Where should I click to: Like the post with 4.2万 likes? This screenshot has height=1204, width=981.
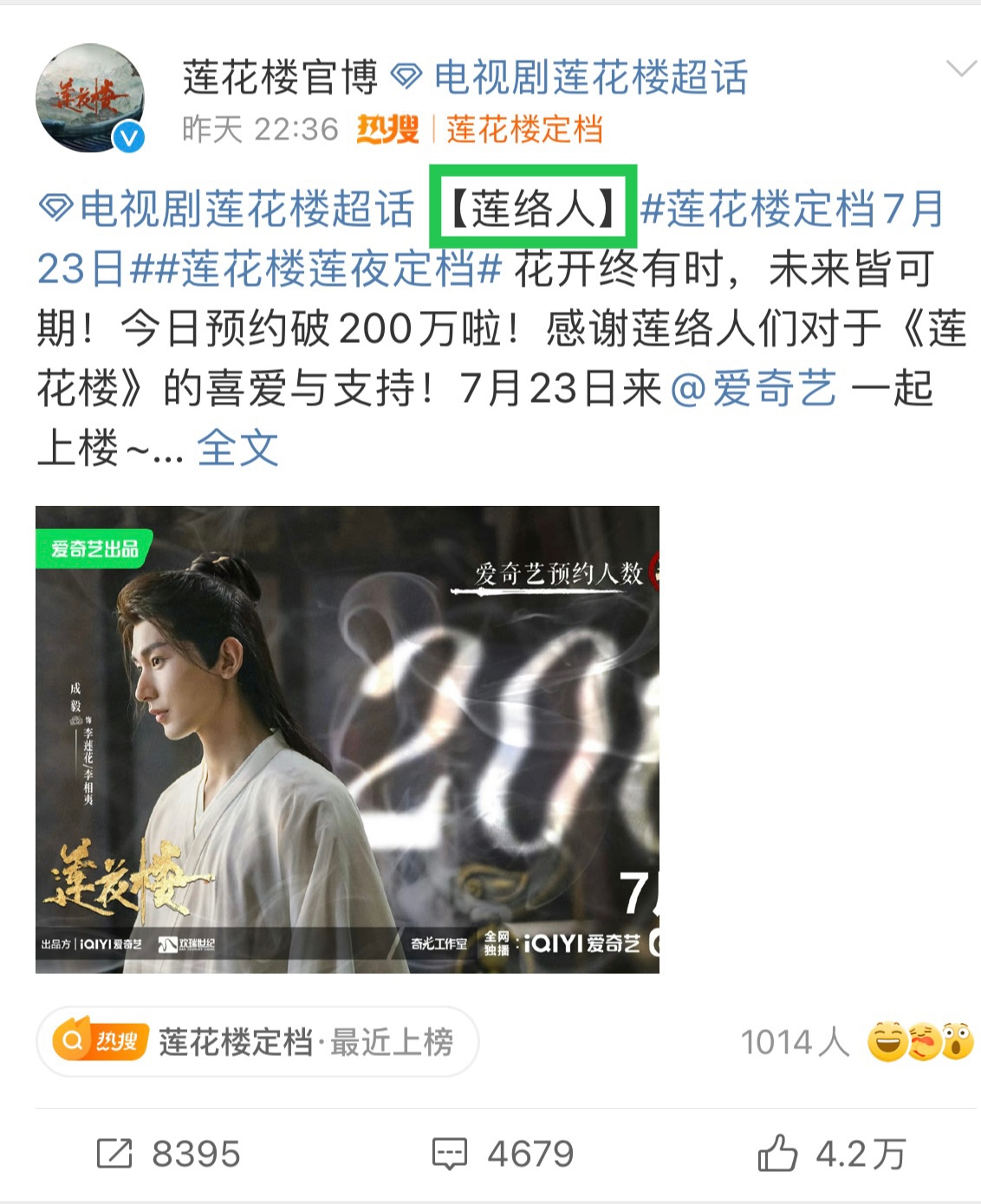click(832, 1154)
